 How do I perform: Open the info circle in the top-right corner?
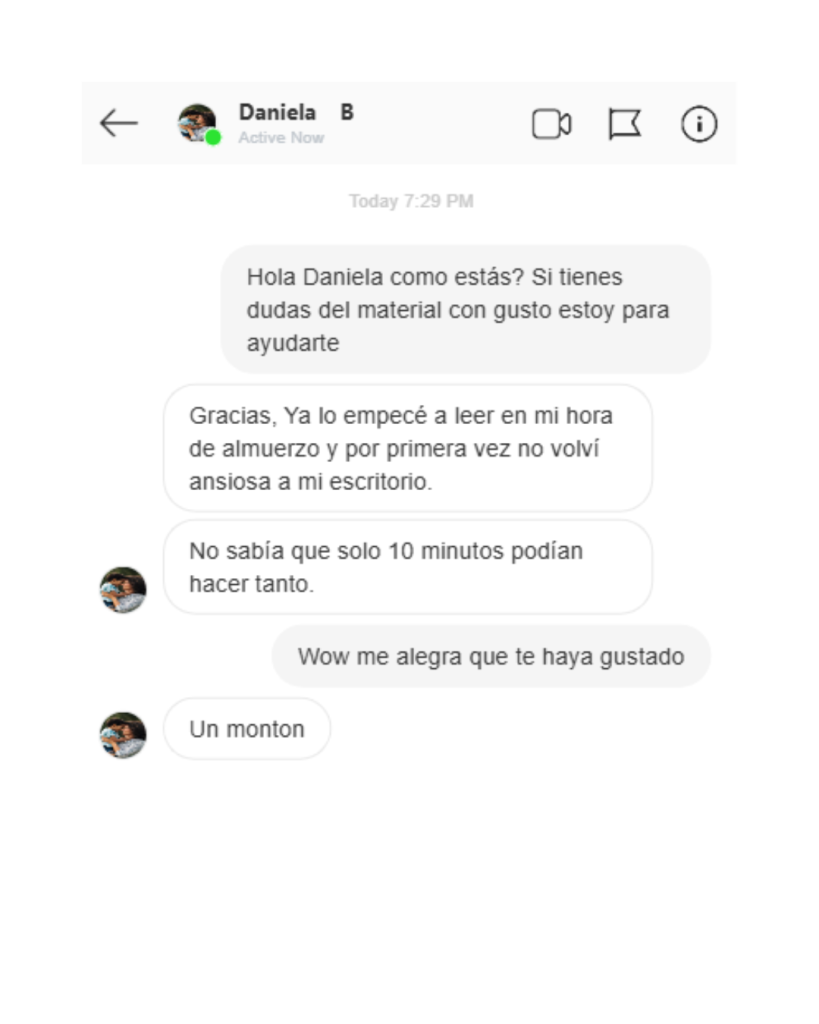tap(700, 125)
